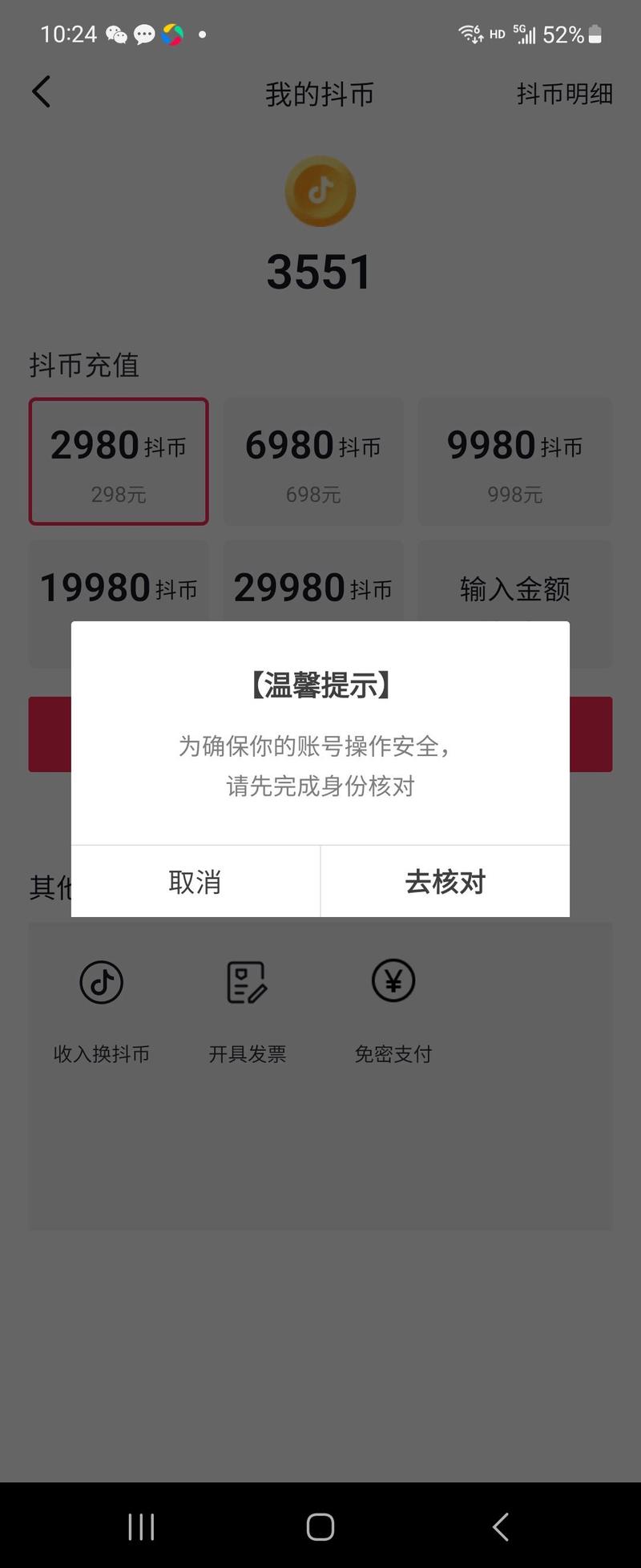Dismiss the dialog by tapping 取消

(195, 880)
